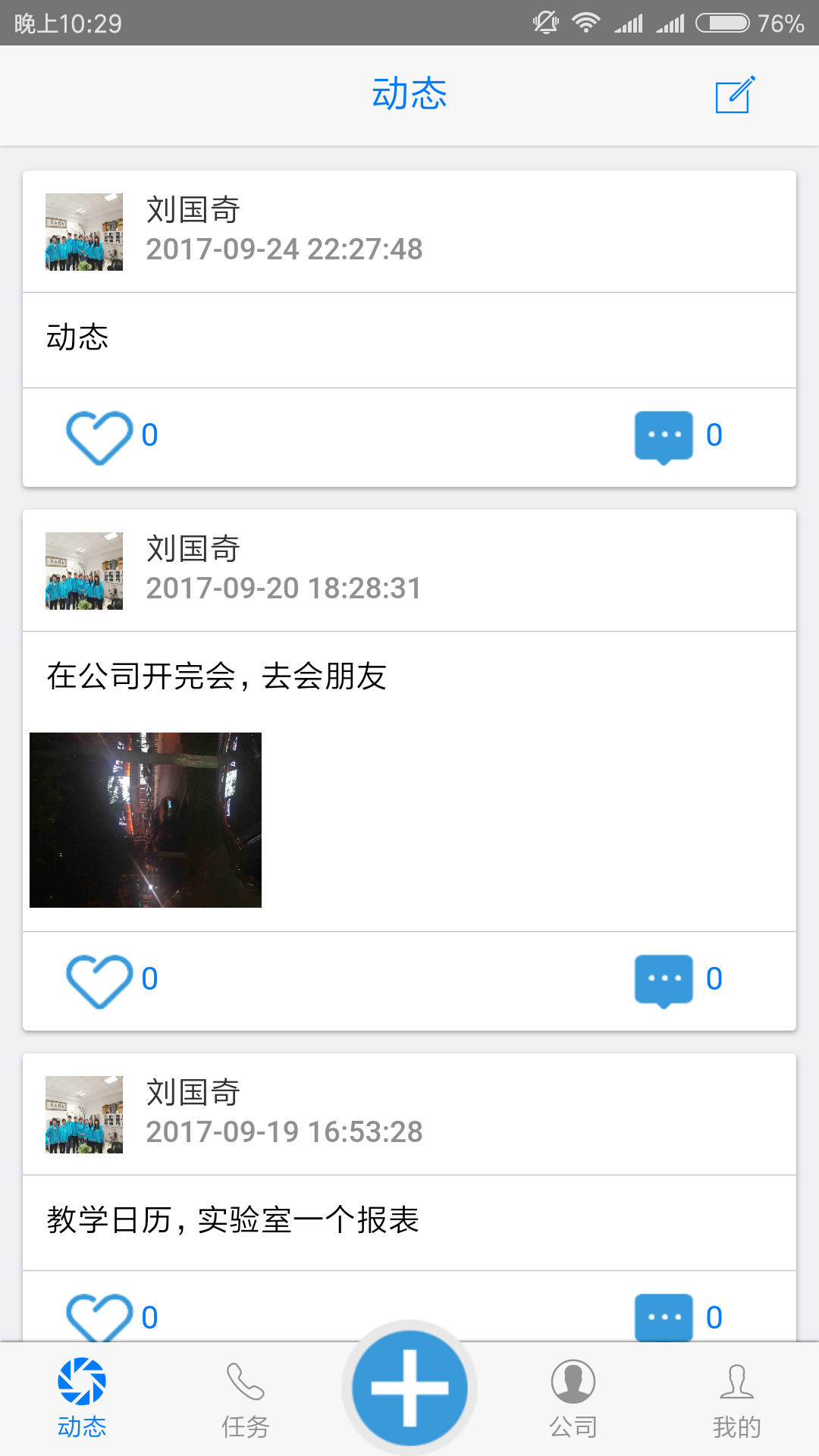Screen dimensions: 819x1456
Task: Tap the blue plus add button
Action: [409, 1388]
